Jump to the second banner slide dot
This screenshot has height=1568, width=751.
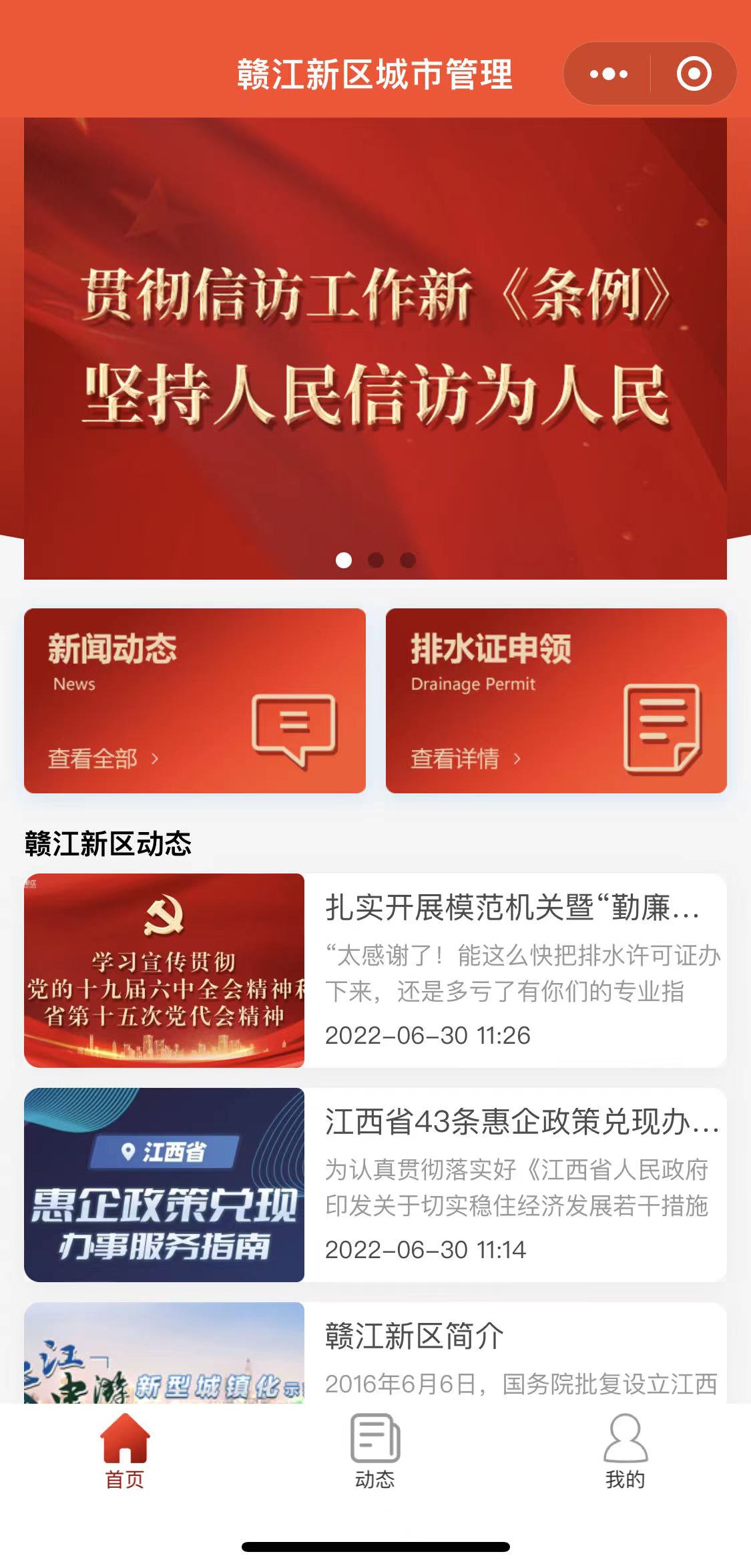[x=376, y=560]
